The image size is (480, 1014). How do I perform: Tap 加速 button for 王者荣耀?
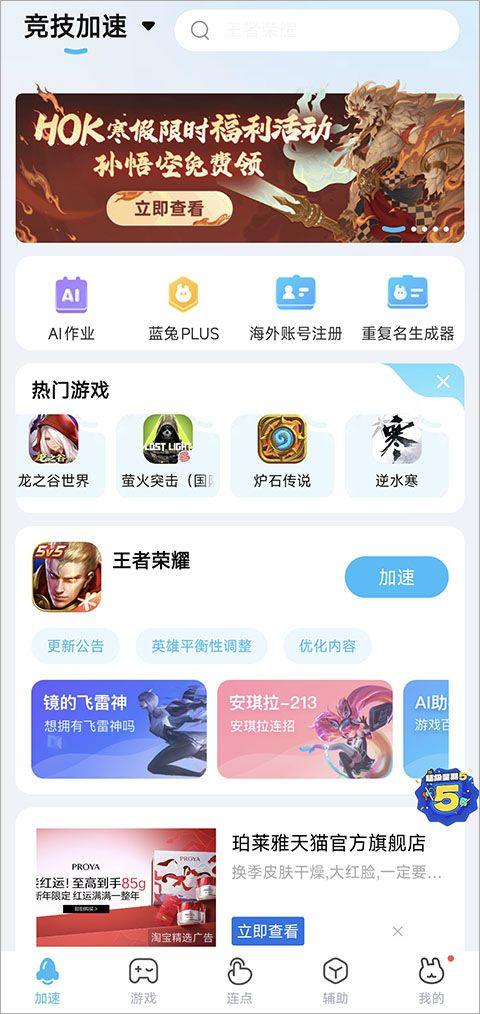pyautogui.click(x=397, y=577)
